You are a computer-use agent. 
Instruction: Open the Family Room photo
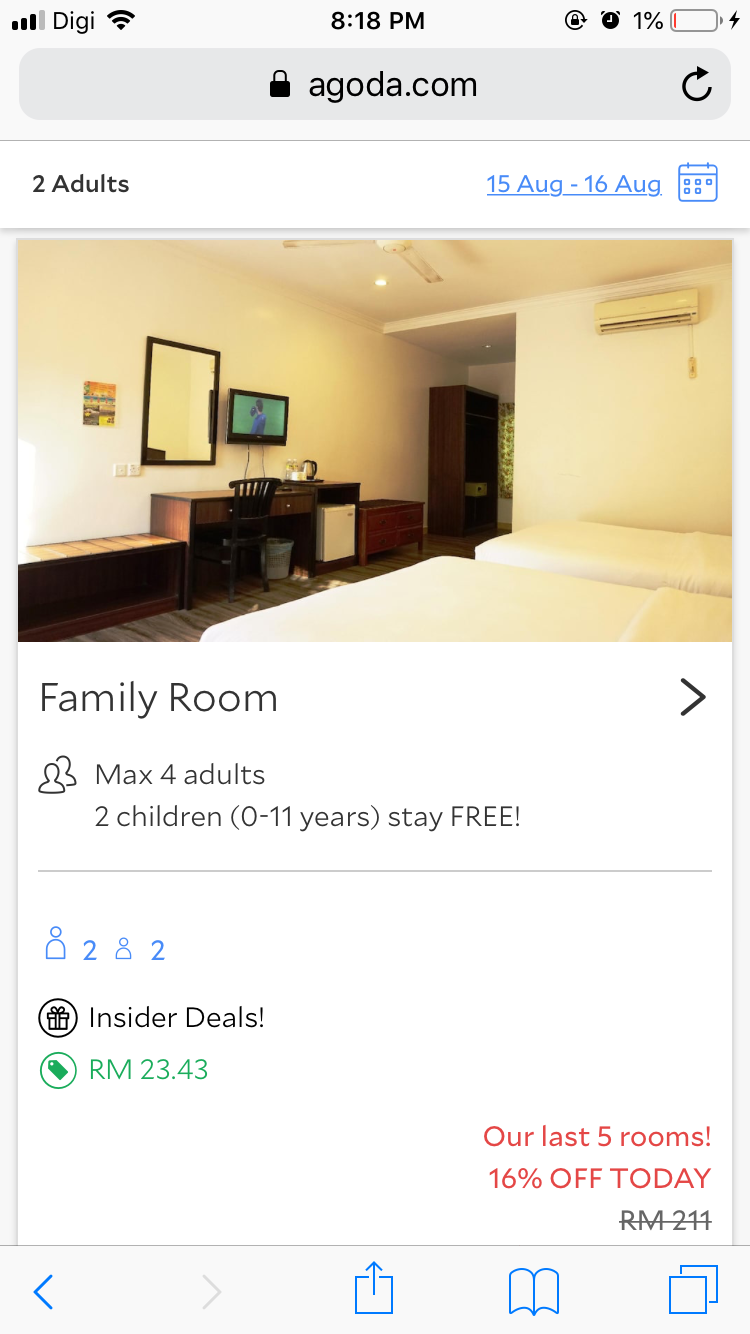point(375,440)
